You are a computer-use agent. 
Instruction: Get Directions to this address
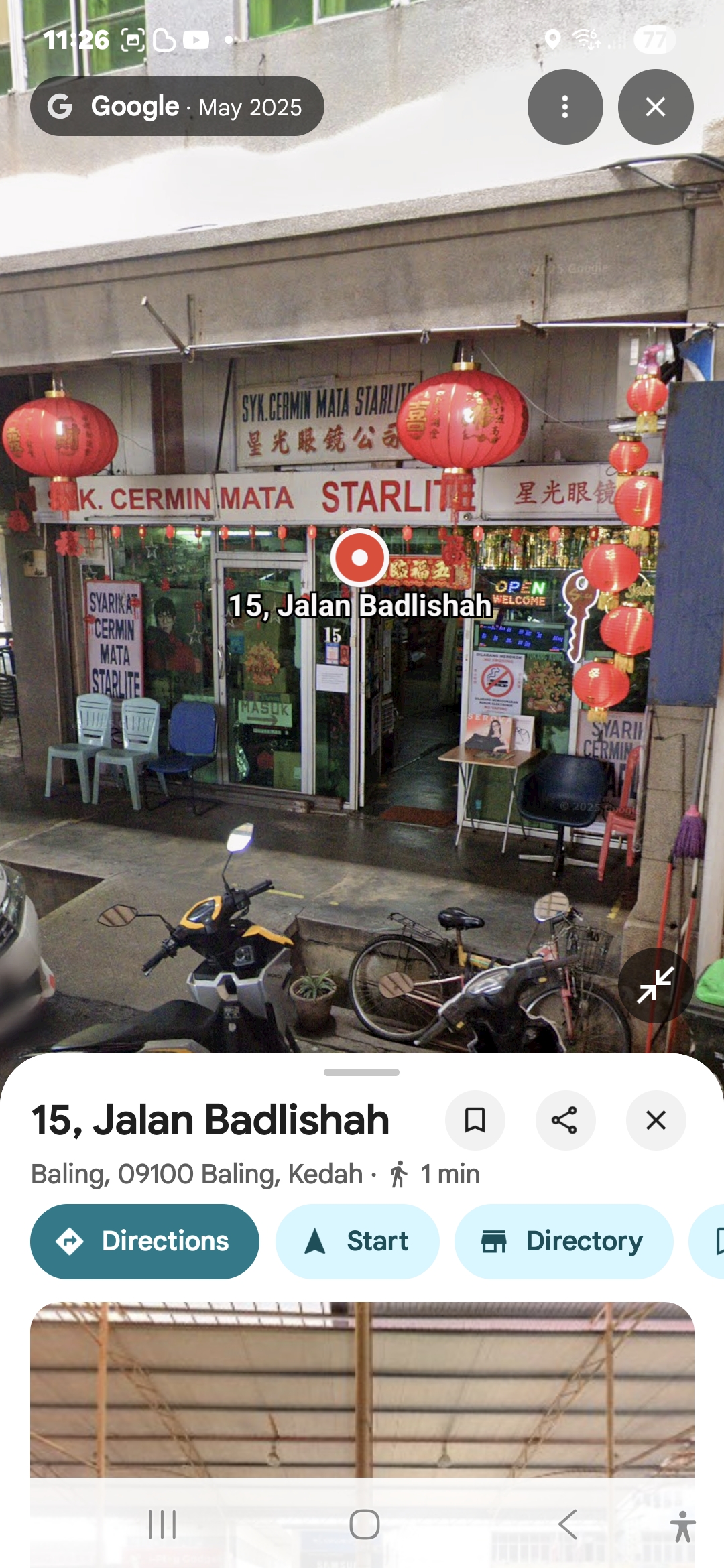[x=145, y=1241]
